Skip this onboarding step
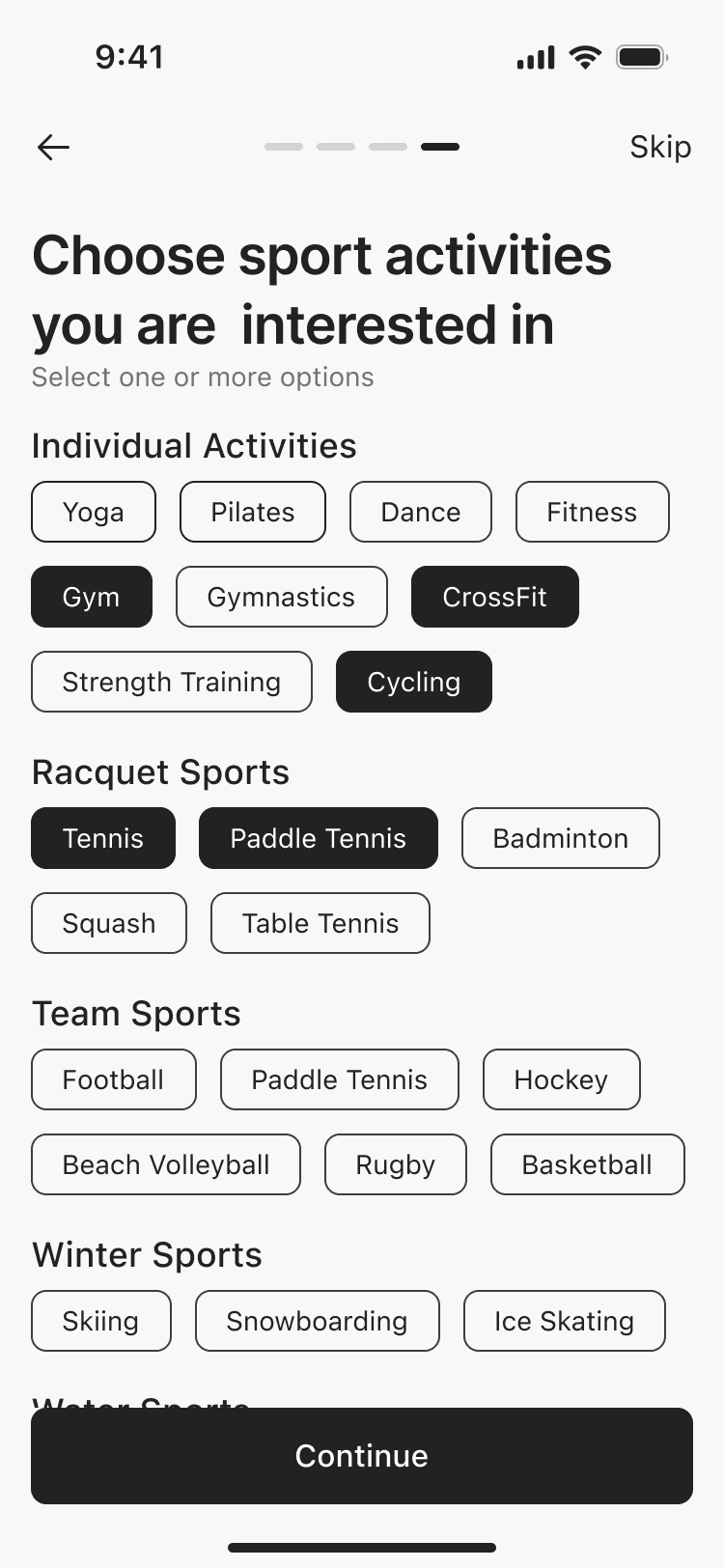 660,147
